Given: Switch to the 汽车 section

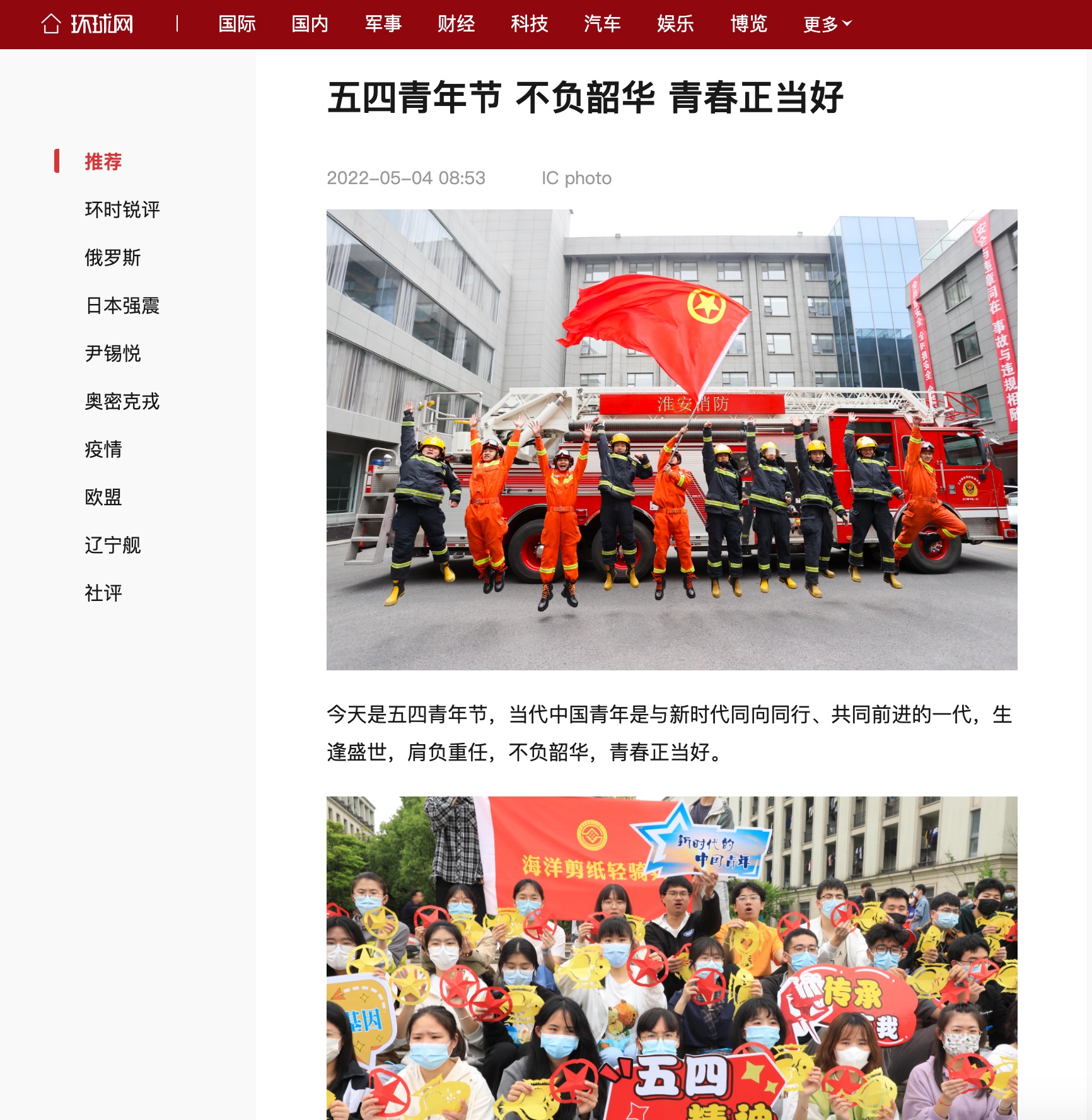Looking at the screenshot, I should 602,24.
